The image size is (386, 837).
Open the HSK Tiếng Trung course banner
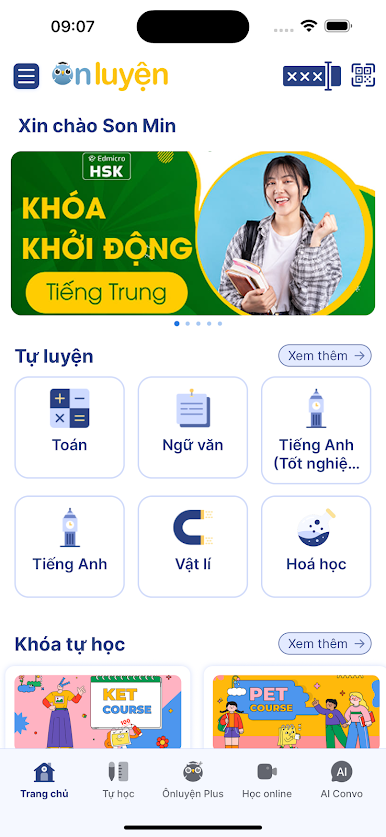coord(193,233)
